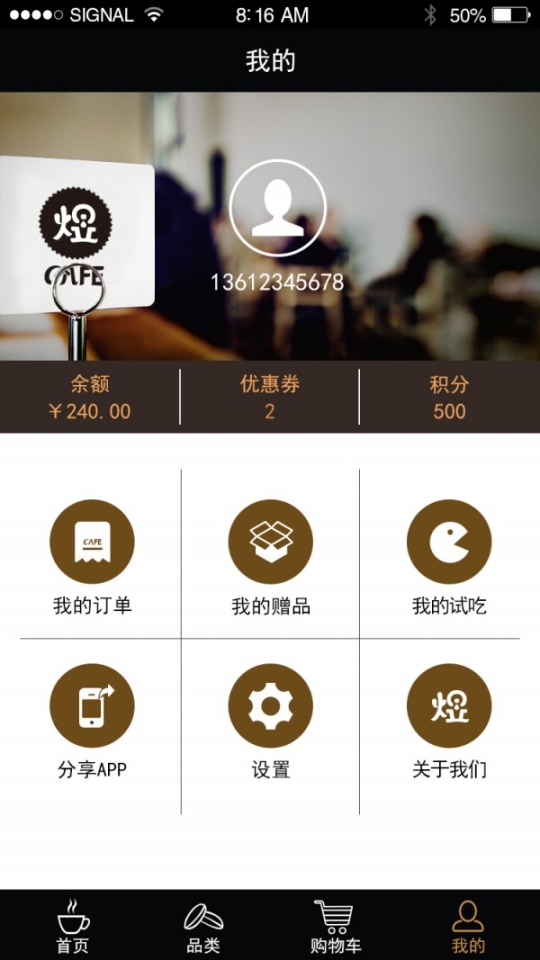View 余额 balance details
The image size is (540, 960).
click(90, 397)
